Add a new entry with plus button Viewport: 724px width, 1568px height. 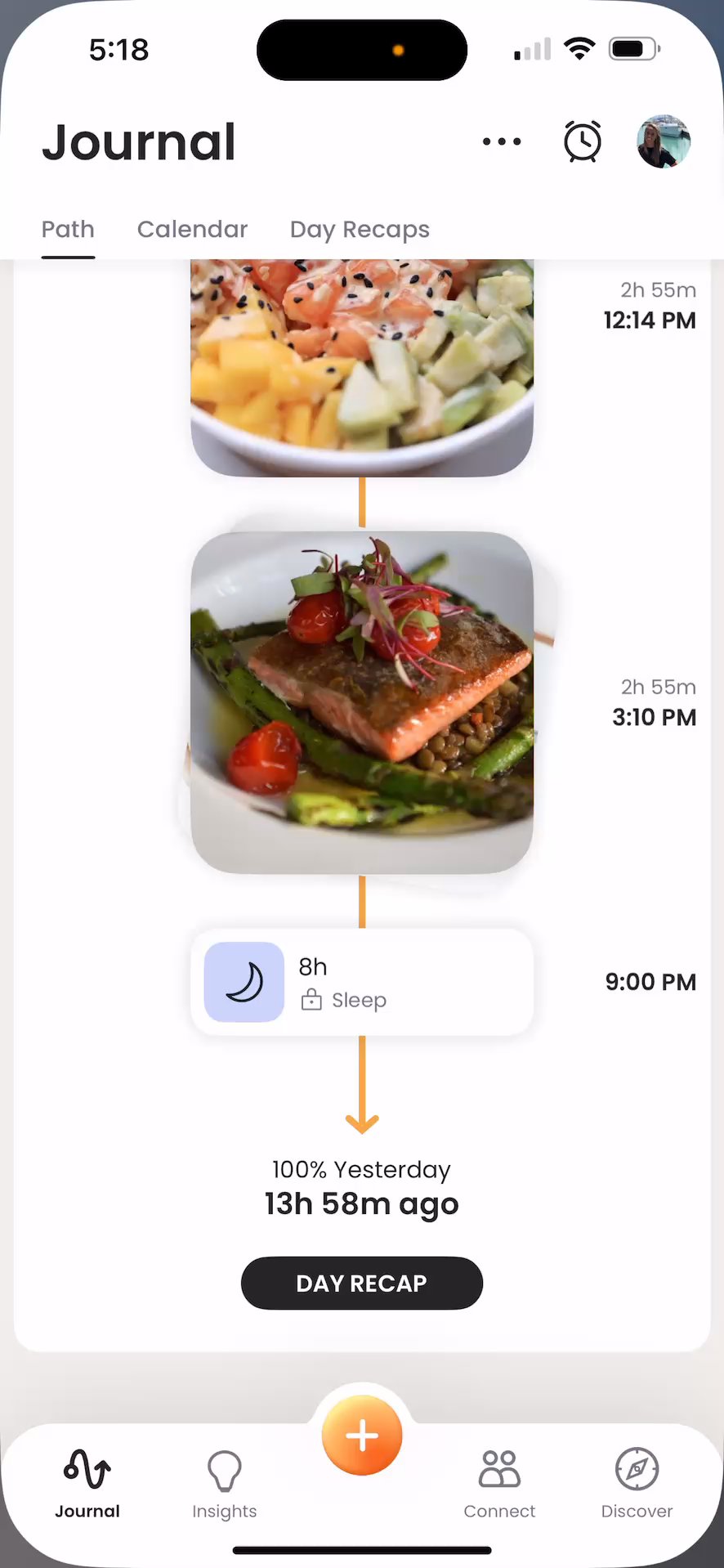click(x=361, y=1436)
